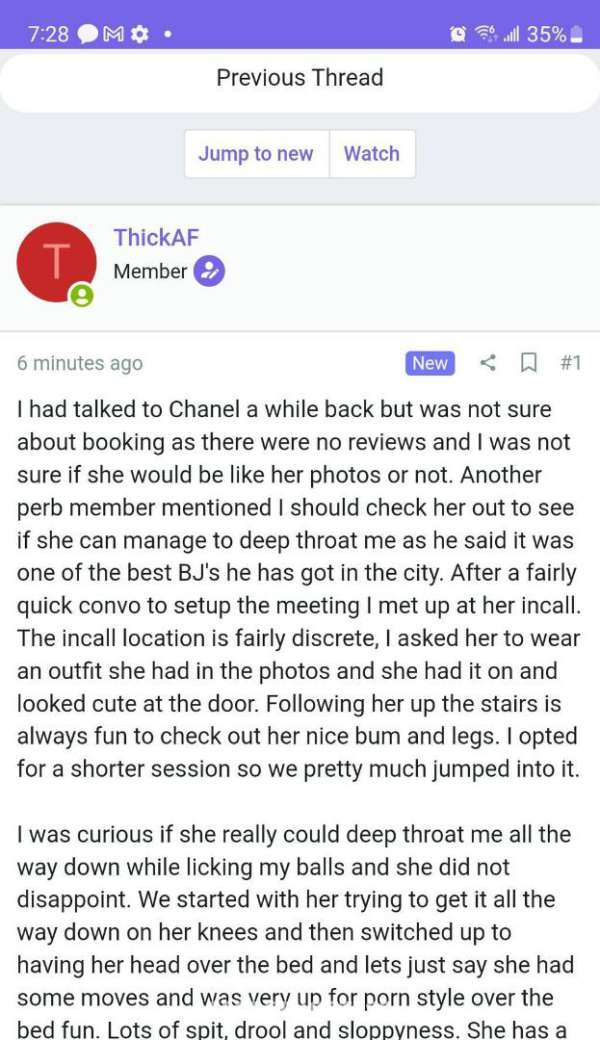
Task: Jump to new posts
Action: (x=256, y=154)
